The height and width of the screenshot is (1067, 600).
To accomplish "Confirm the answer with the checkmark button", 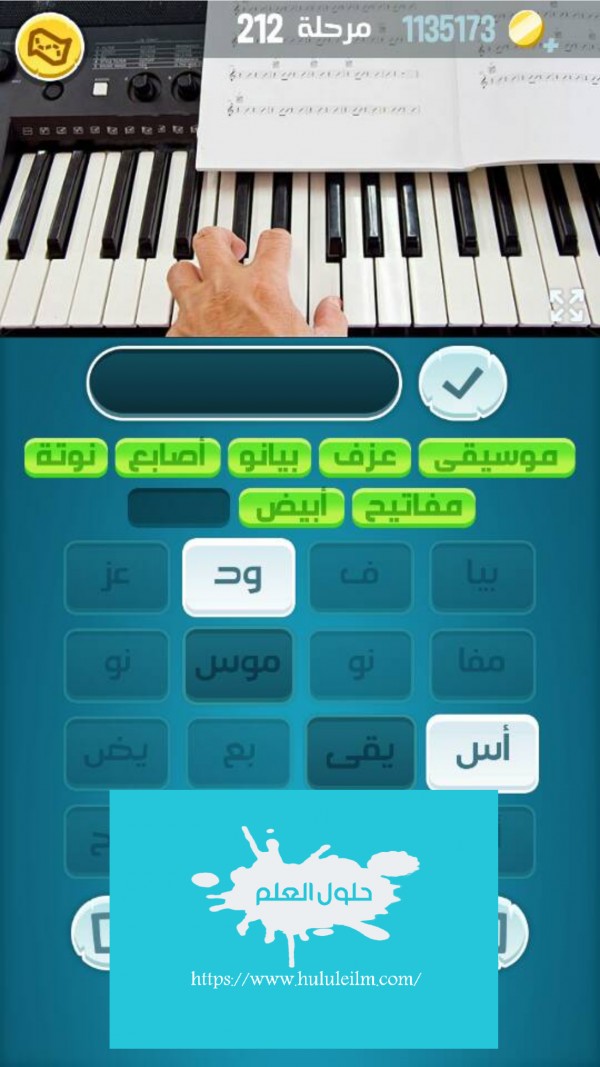I will click(x=462, y=383).
